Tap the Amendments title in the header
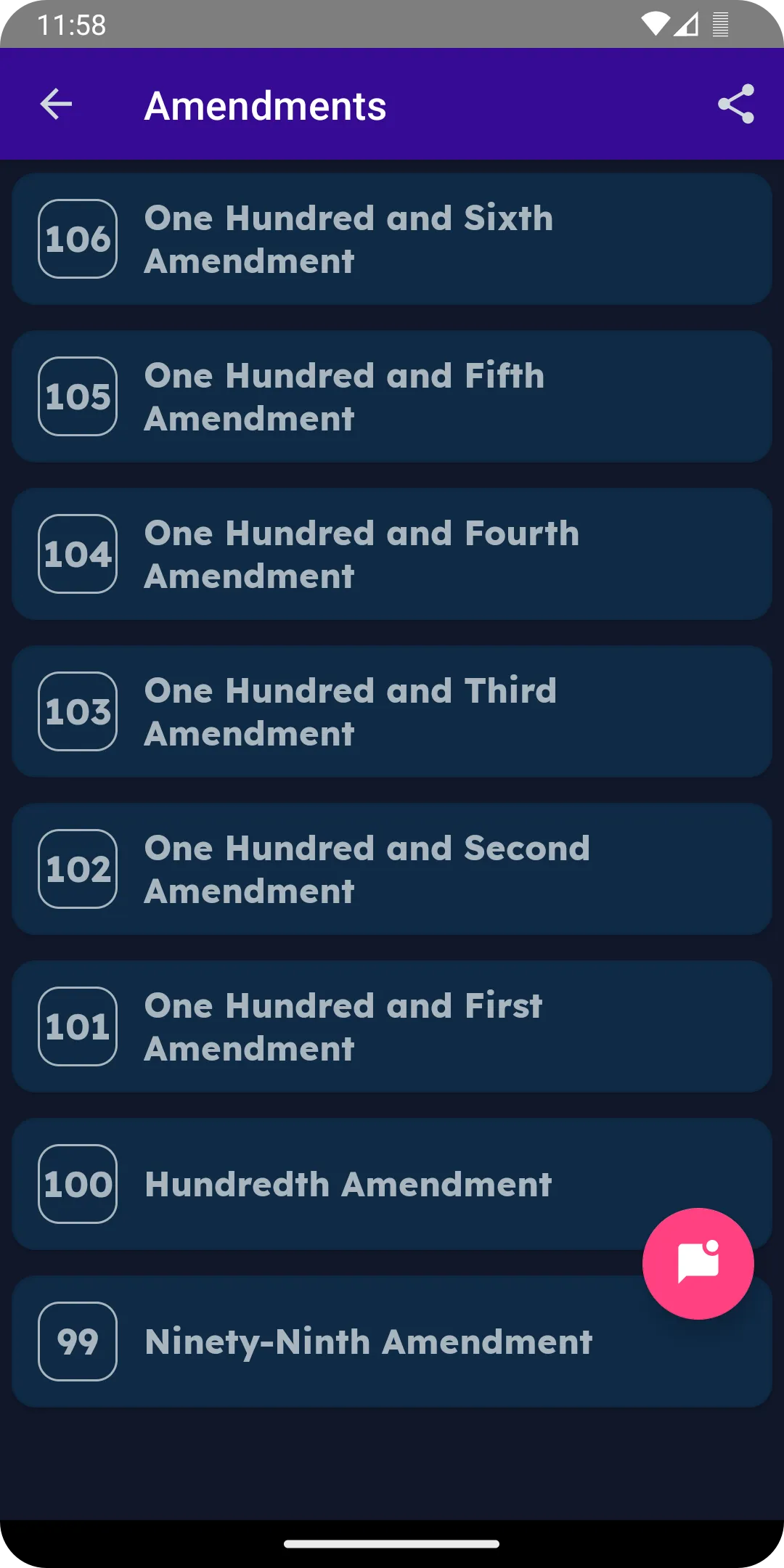The width and height of the screenshot is (784, 1568). coord(265,106)
